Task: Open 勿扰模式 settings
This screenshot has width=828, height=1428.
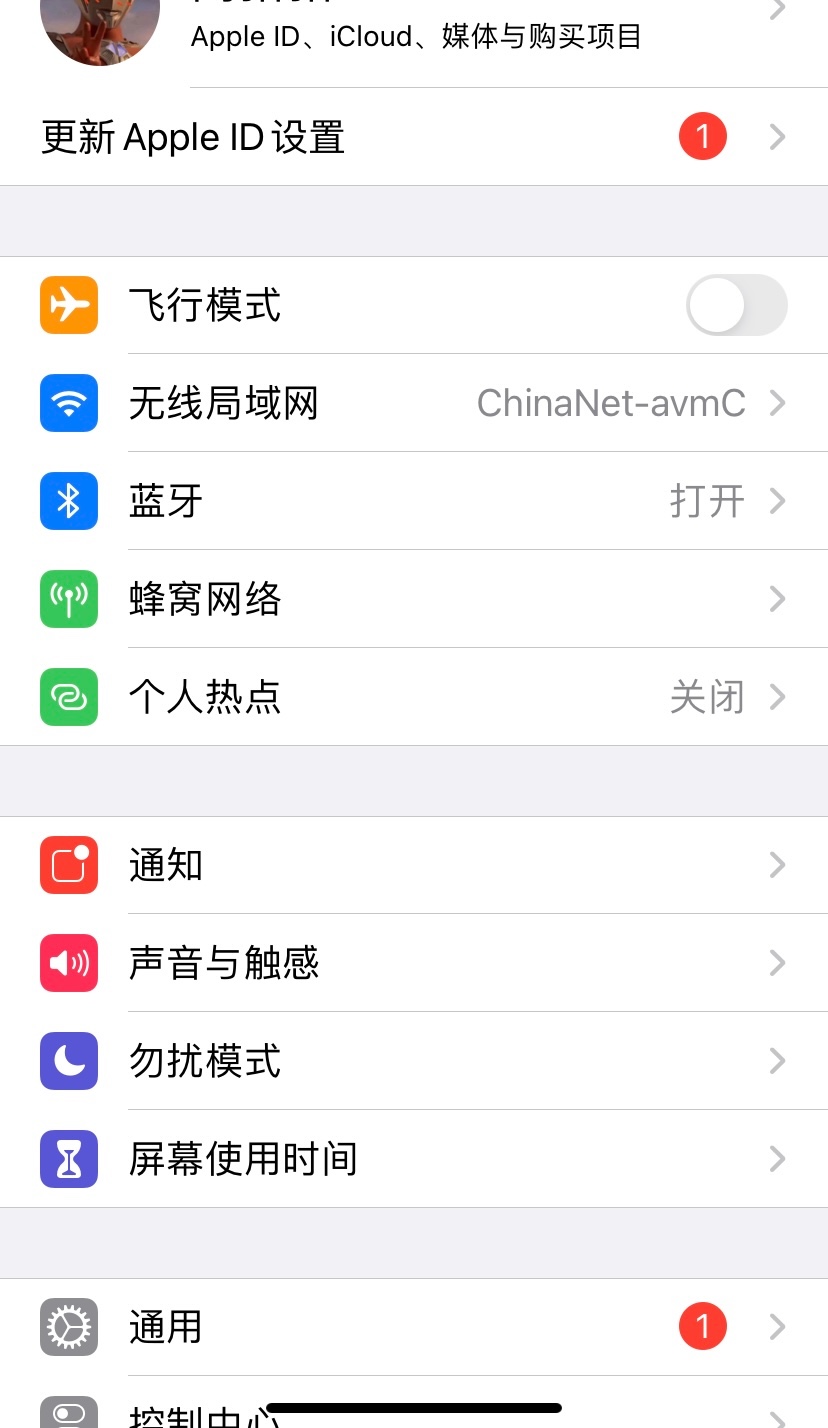Action: point(414,1061)
